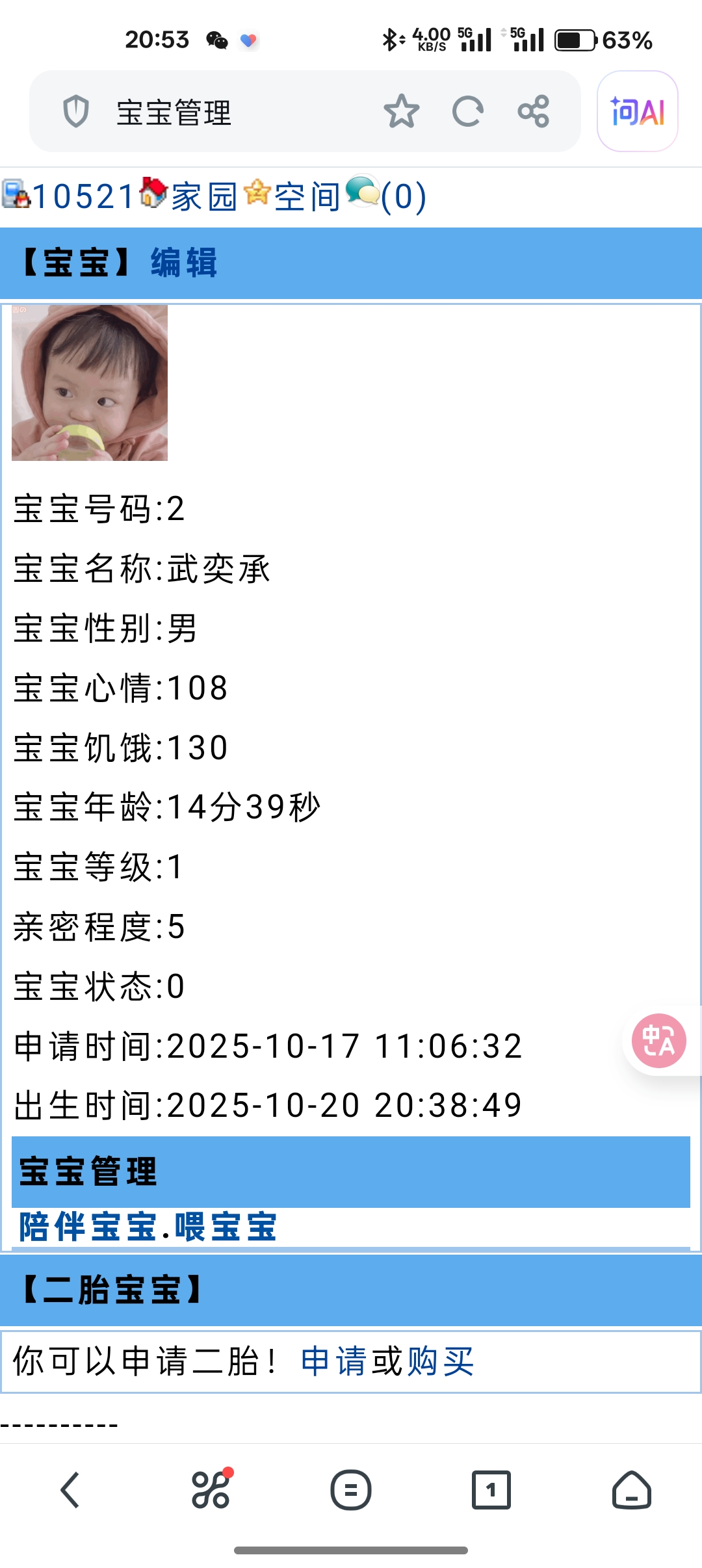Open the 问AI assistant
The height and width of the screenshot is (1568, 702).
click(637, 111)
